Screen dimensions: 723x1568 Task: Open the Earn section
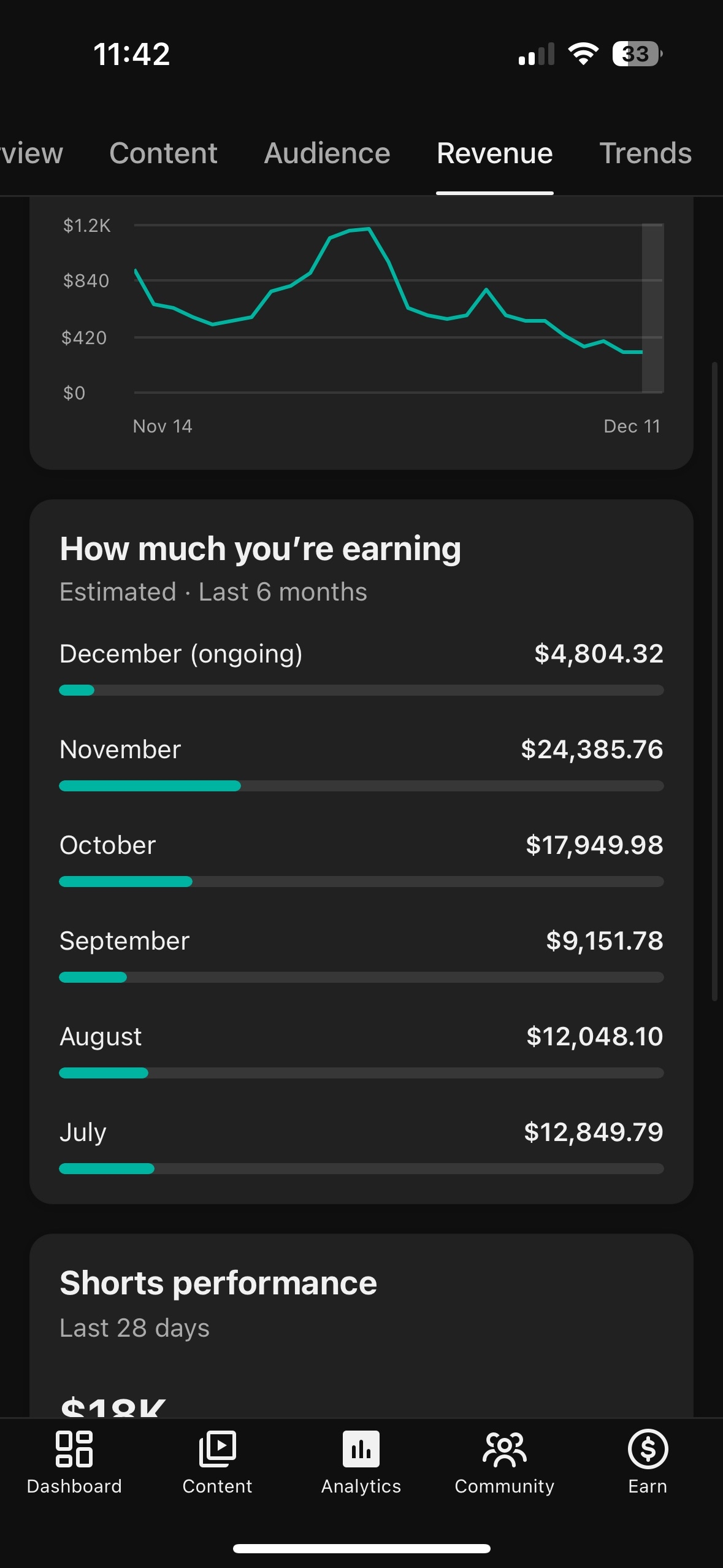(x=648, y=1462)
